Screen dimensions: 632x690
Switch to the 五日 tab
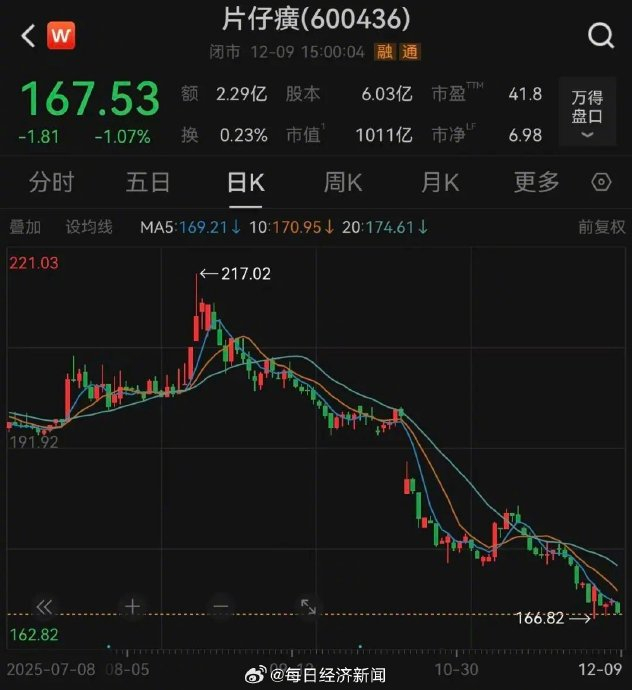pos(148,182)
